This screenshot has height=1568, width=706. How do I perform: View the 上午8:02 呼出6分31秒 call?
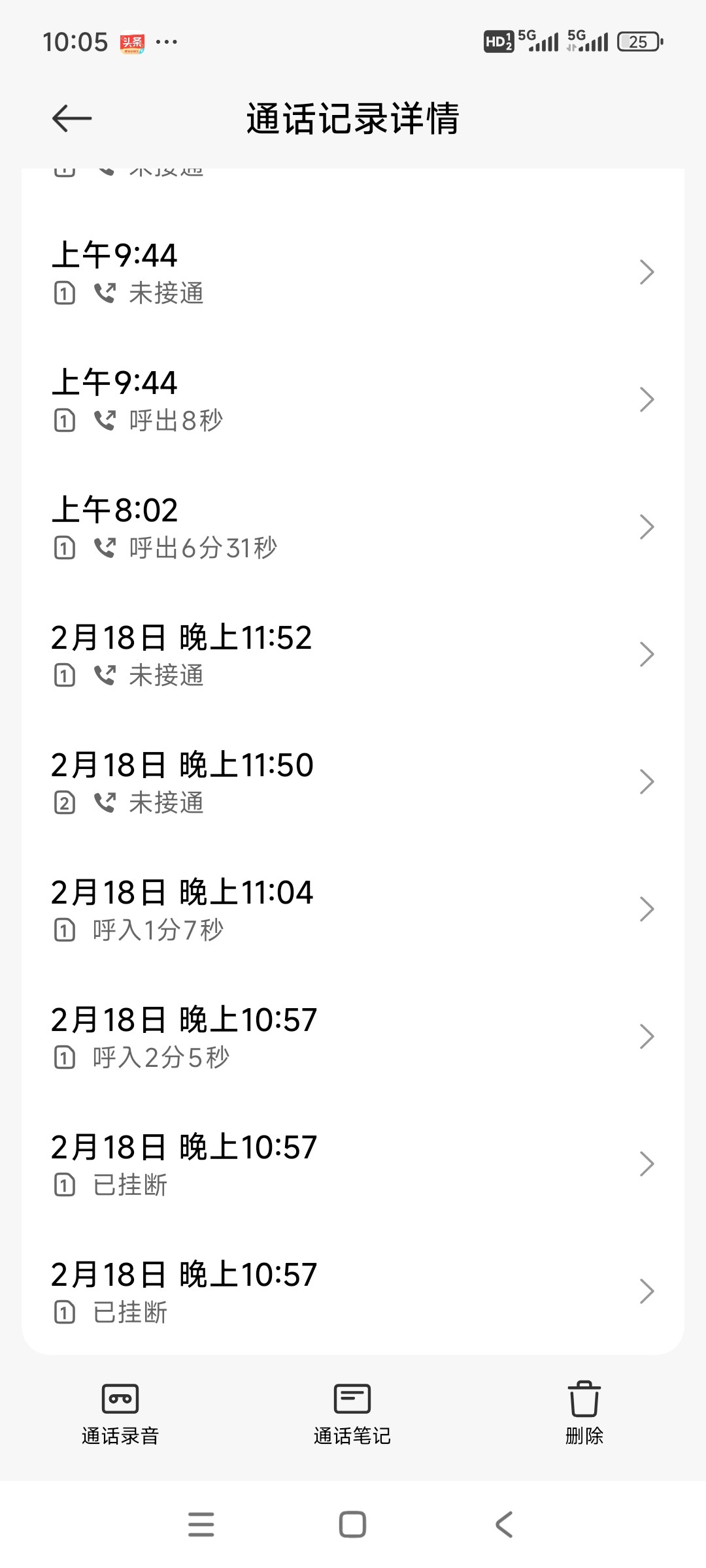click(353, 527)
